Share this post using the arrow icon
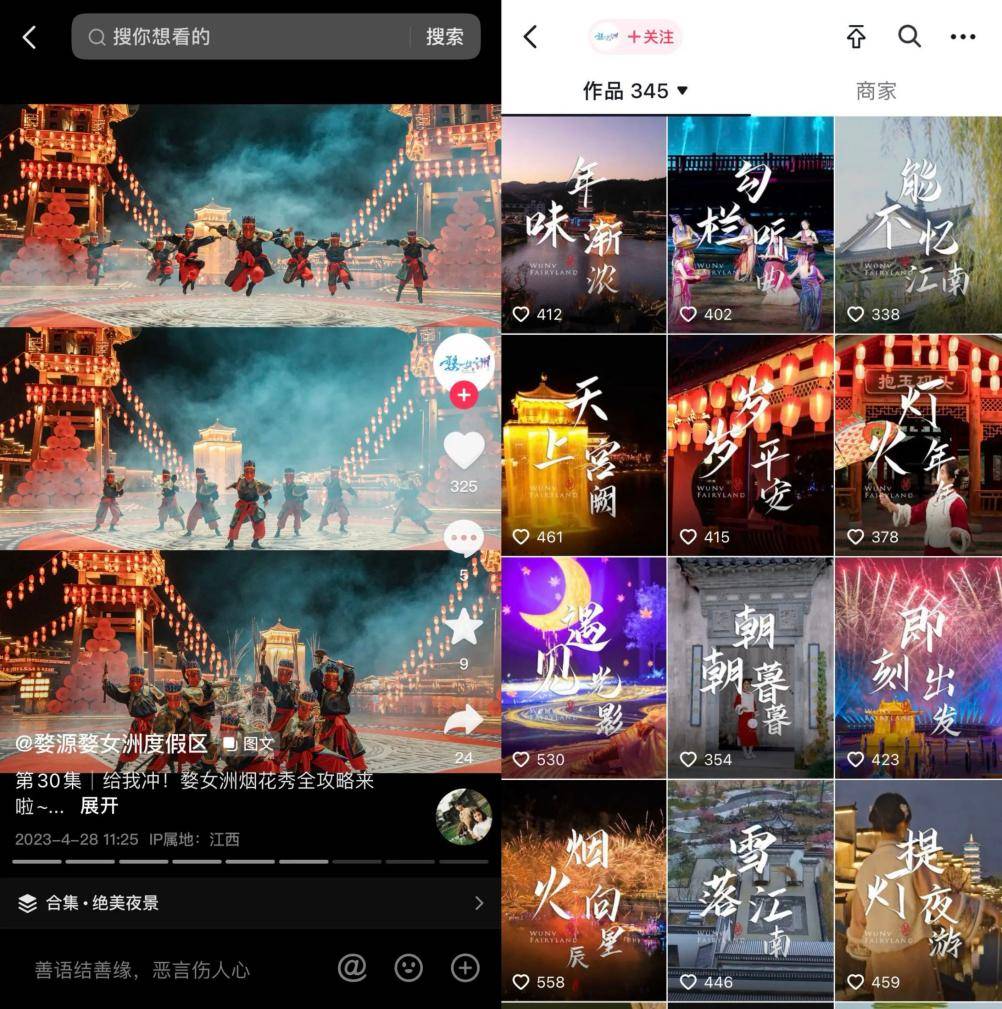 click(463, 720)
